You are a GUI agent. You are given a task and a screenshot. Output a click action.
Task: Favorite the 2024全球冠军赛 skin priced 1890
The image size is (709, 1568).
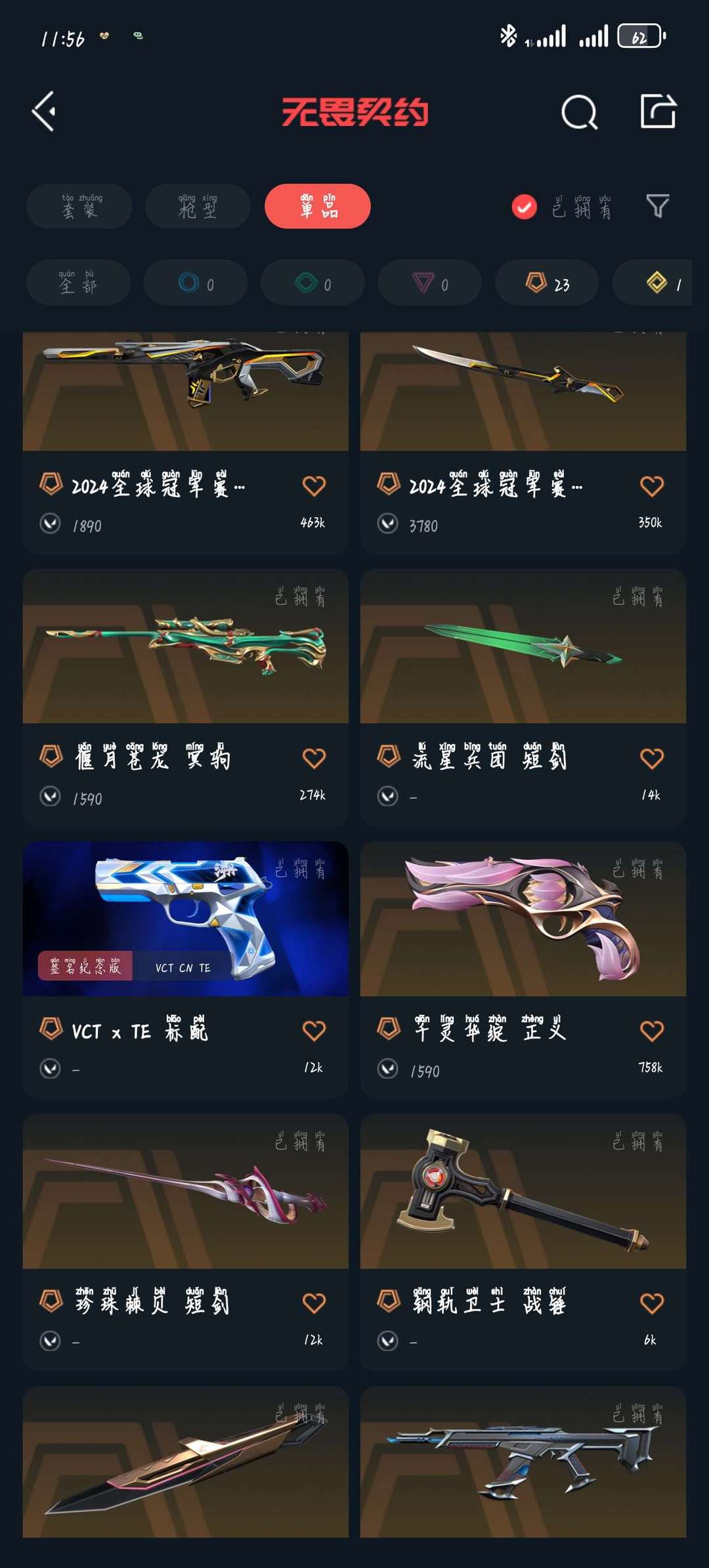[314, 486]
